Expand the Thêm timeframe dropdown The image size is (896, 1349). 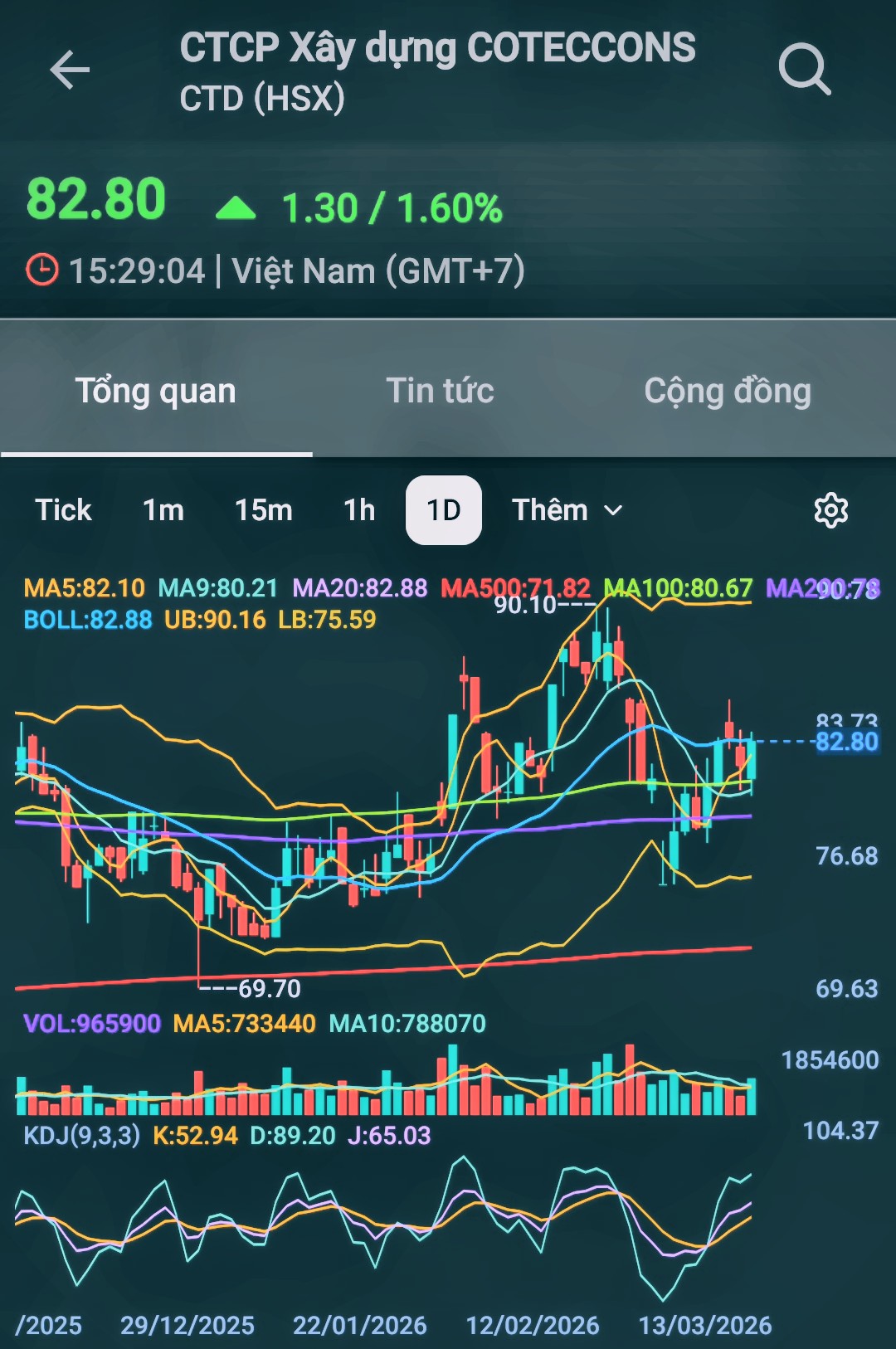point(567,510)
